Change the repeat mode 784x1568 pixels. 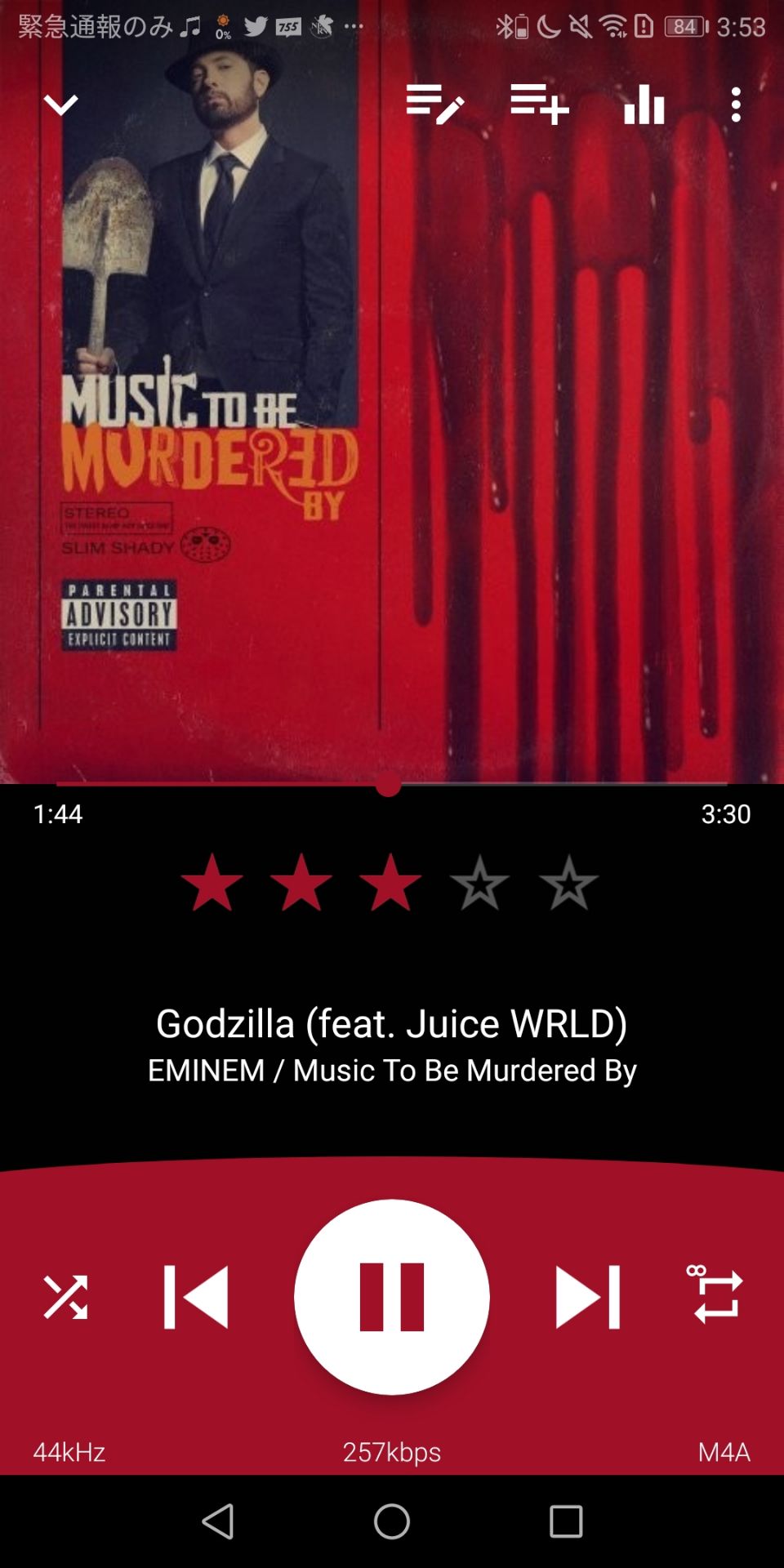click(x=717, y=1295)
